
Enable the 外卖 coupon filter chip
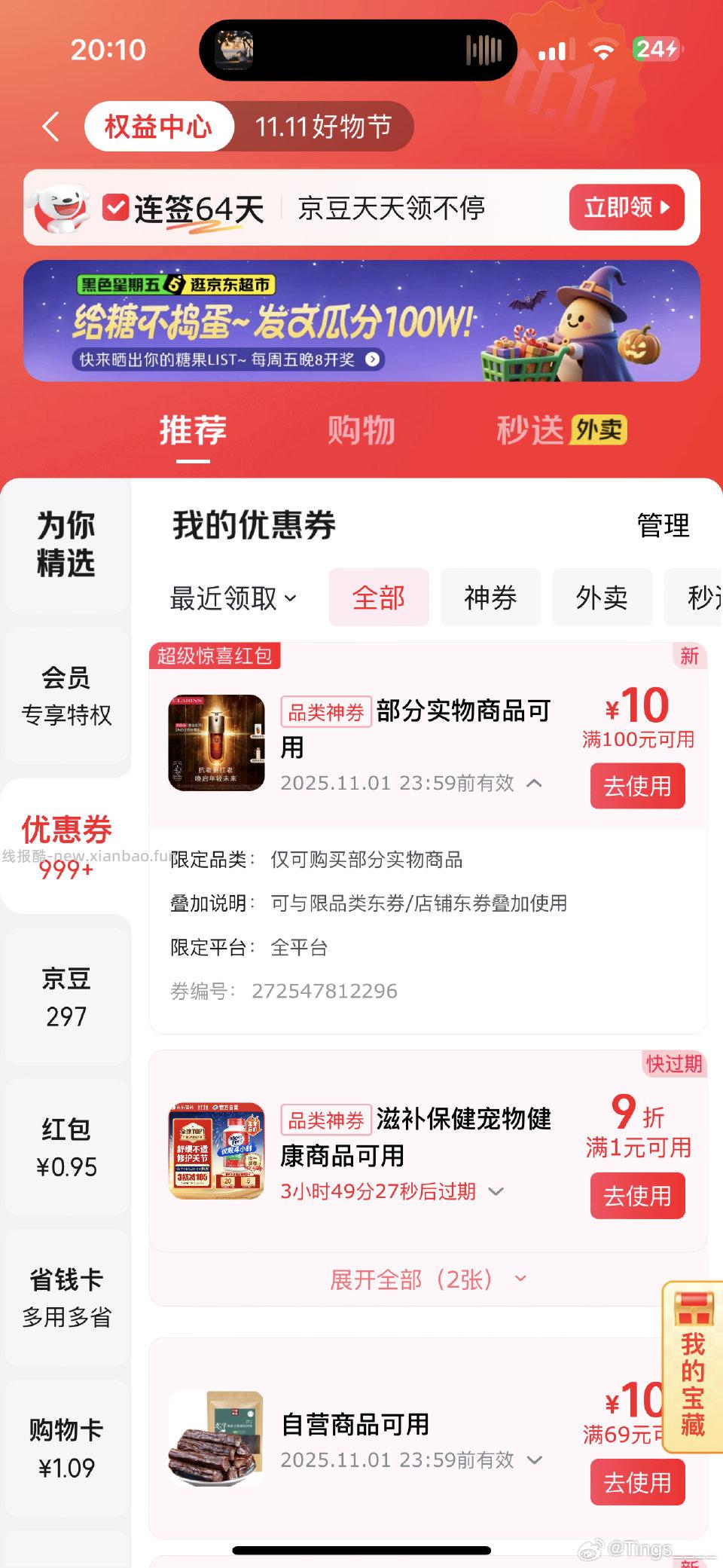(x=602, y=598)
